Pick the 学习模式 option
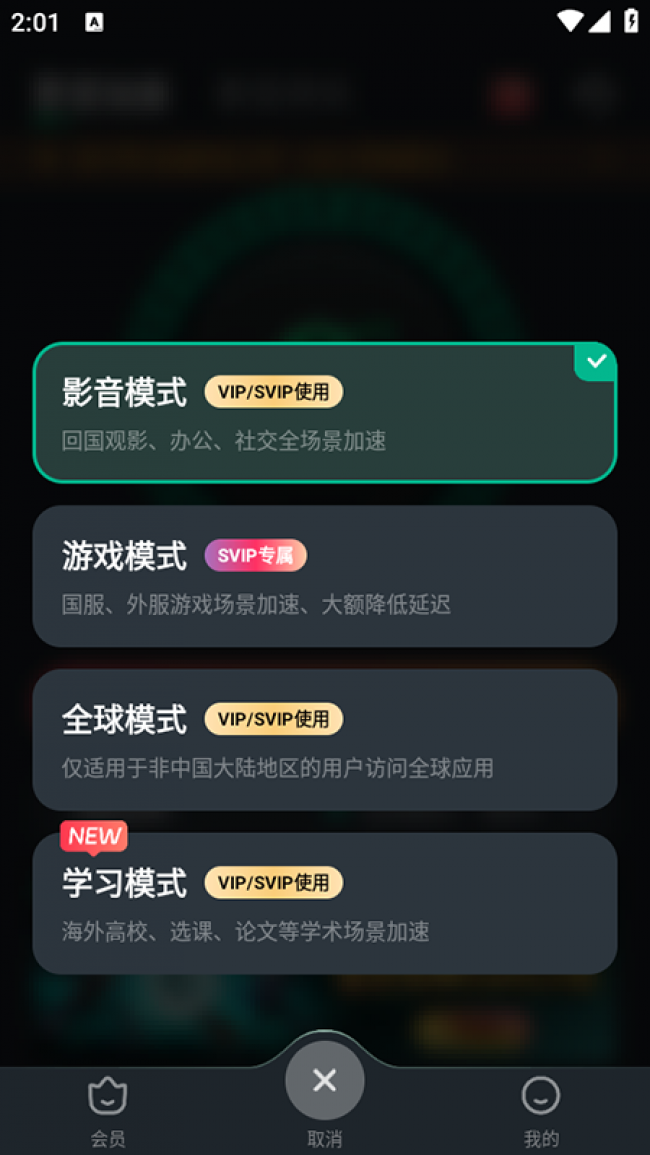Image resolution: width=650 pixels, height=1155 pixels. (324, 903)
